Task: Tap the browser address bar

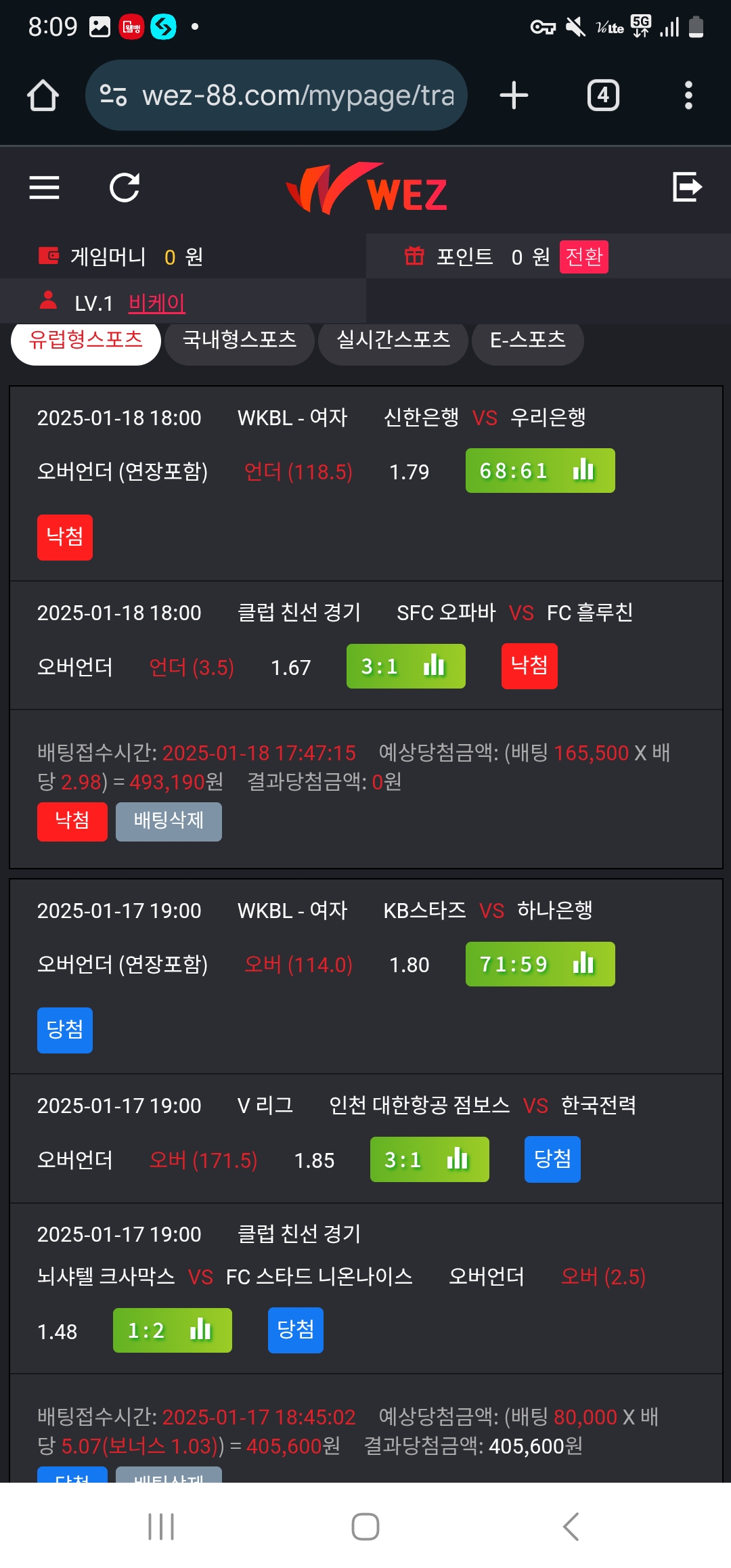Action: pos(276,95)
